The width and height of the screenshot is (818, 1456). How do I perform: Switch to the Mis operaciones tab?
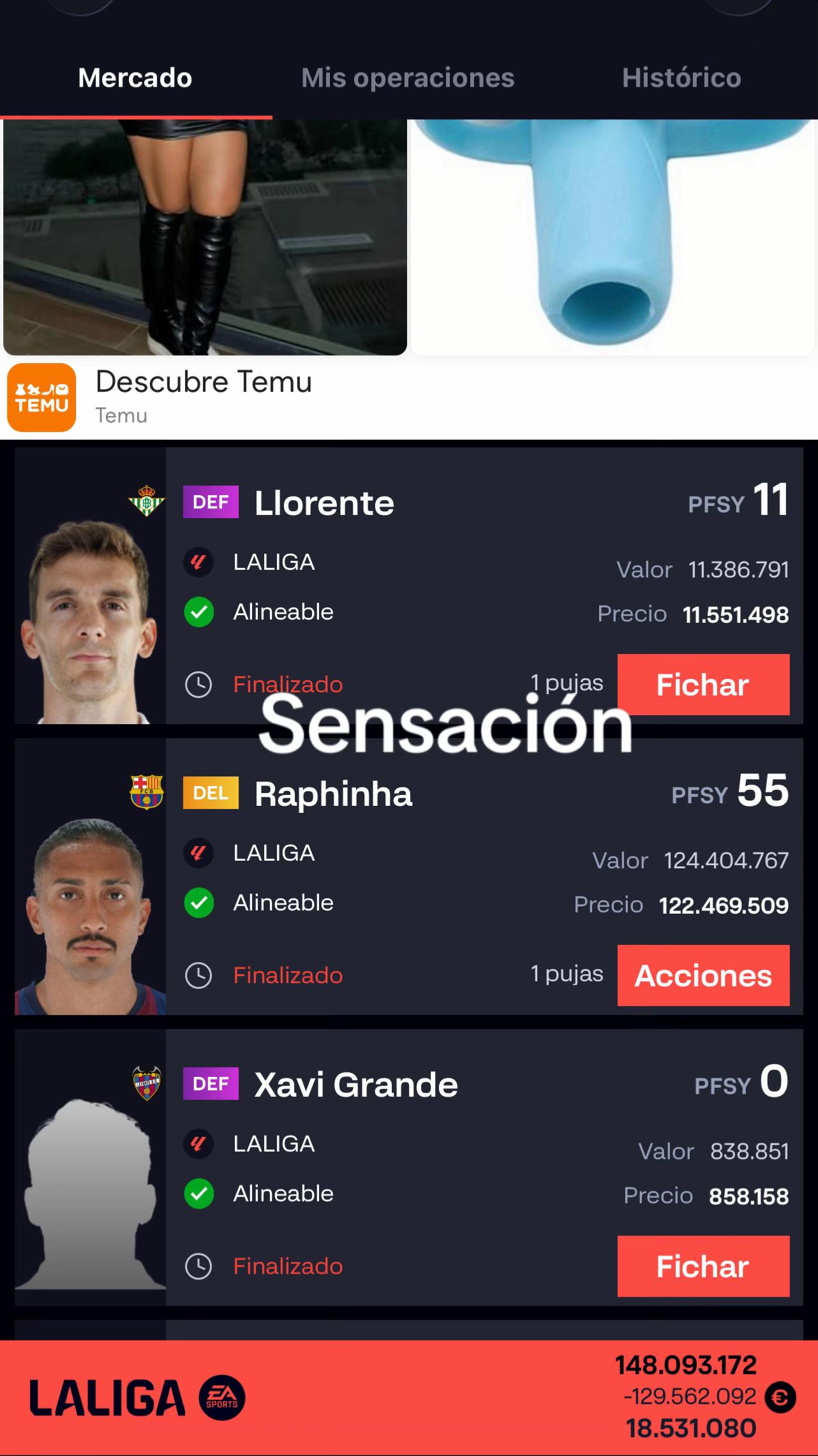coord(408,78)
